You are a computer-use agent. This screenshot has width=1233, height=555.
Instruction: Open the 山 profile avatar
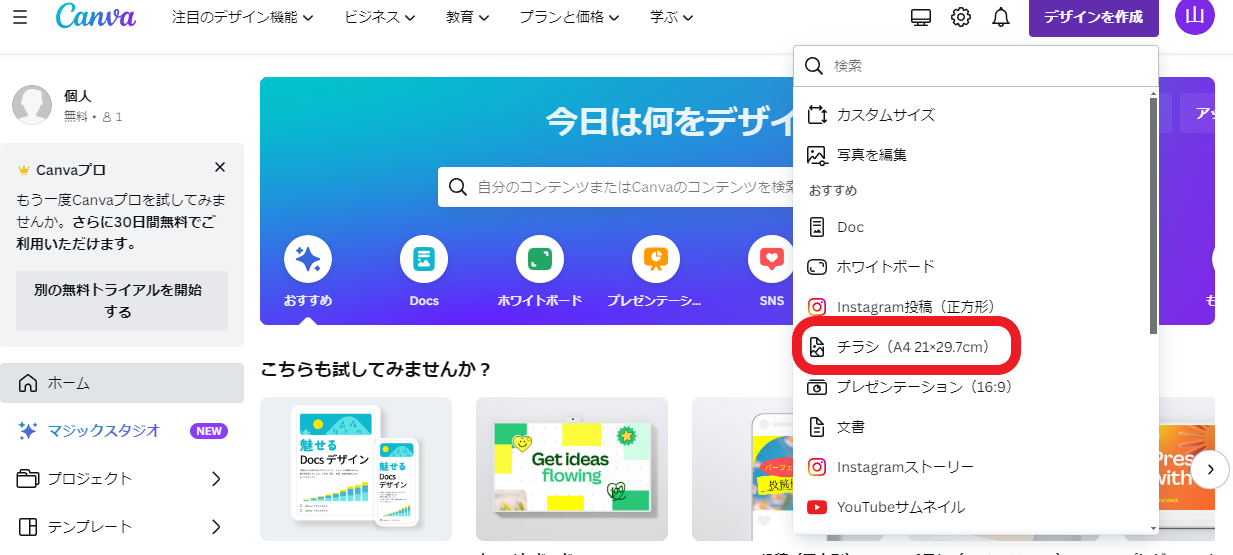[x=1194, y=17]
